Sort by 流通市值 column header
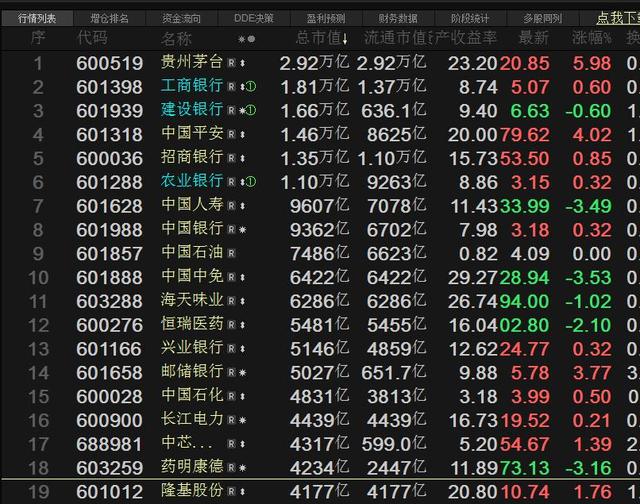The height and width of the screenshot is (504, 640). [x=391, y=38]
